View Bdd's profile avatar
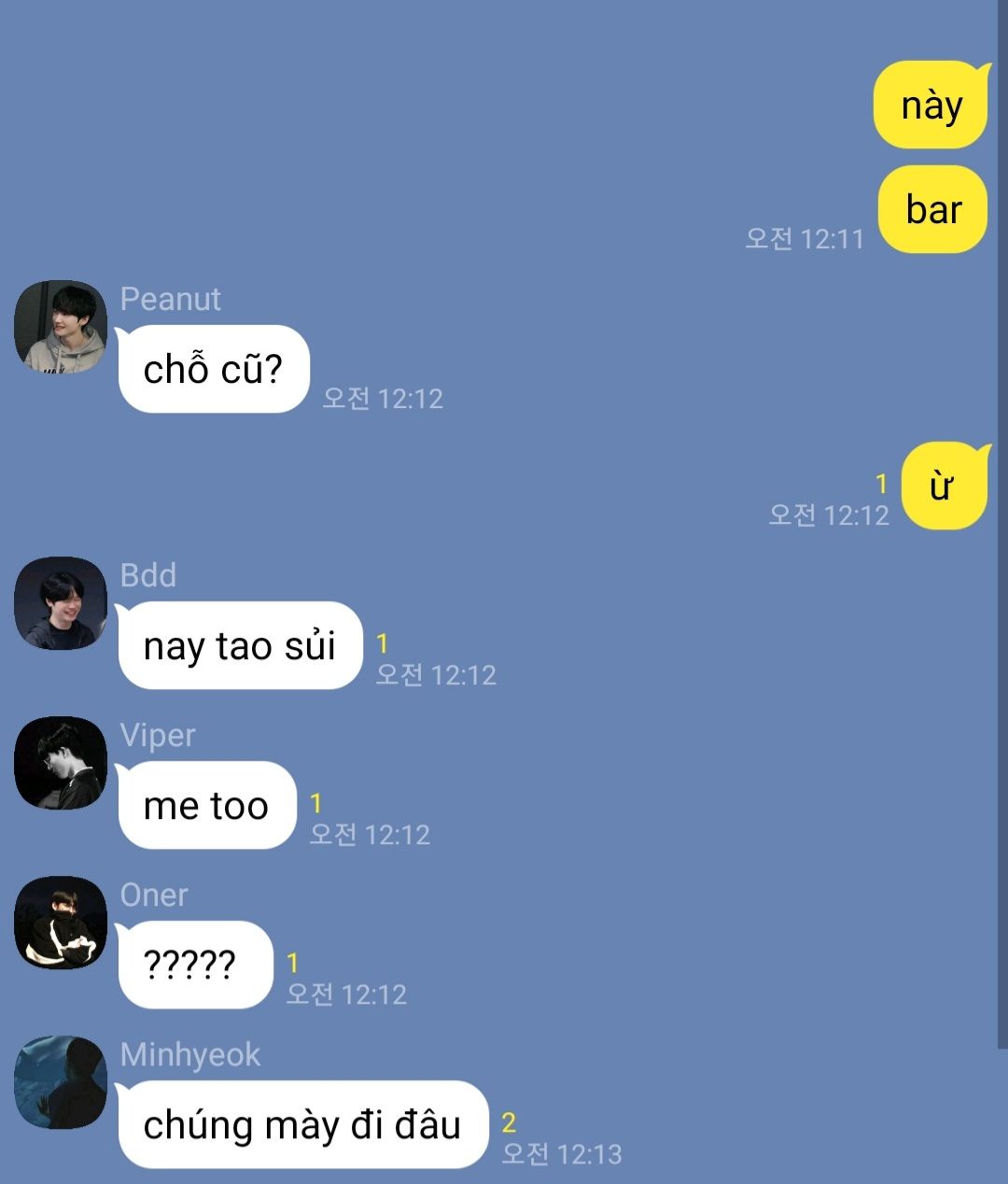 click(61, 603)
